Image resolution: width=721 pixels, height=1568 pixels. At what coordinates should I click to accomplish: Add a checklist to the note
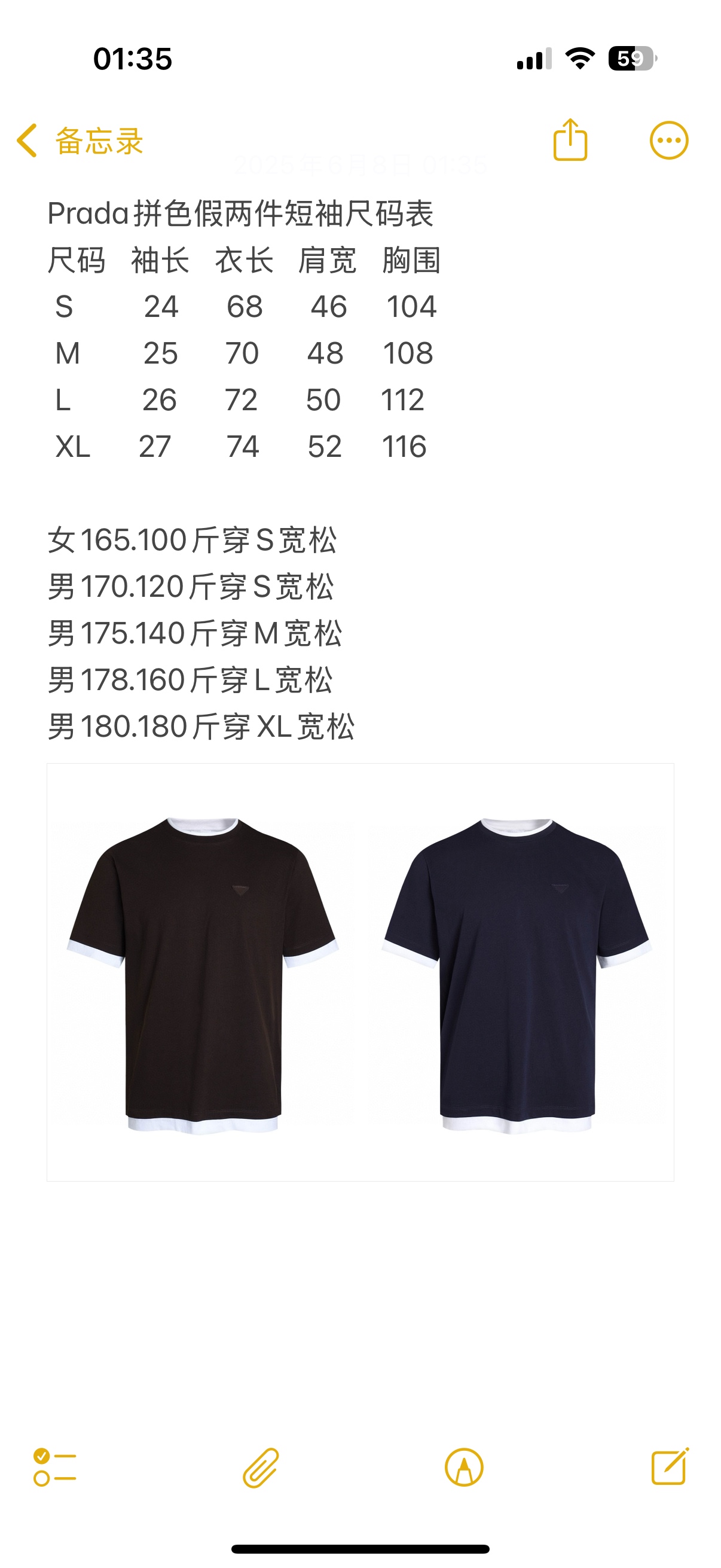tap(55, 1467)
